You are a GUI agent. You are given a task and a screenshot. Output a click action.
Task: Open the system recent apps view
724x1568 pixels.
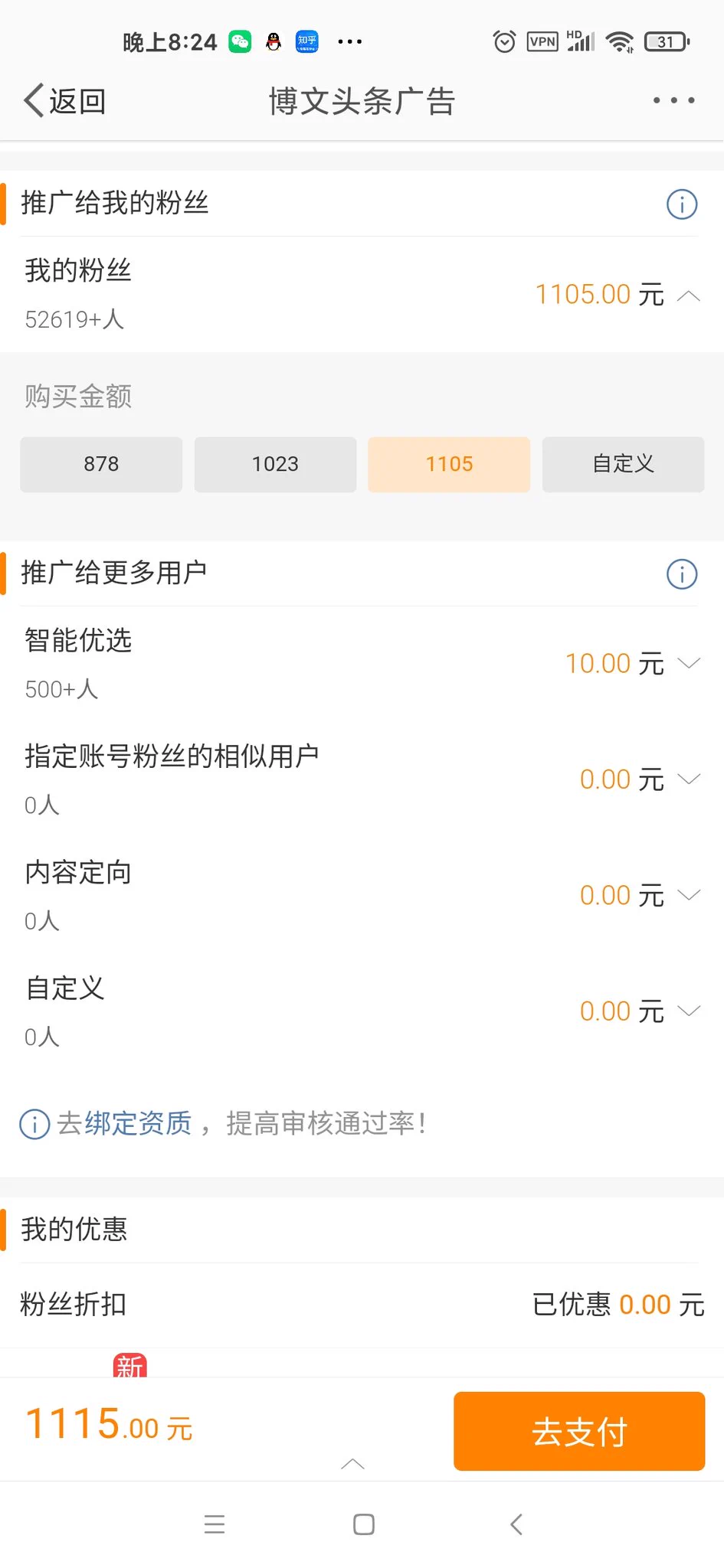point(215,1524)
